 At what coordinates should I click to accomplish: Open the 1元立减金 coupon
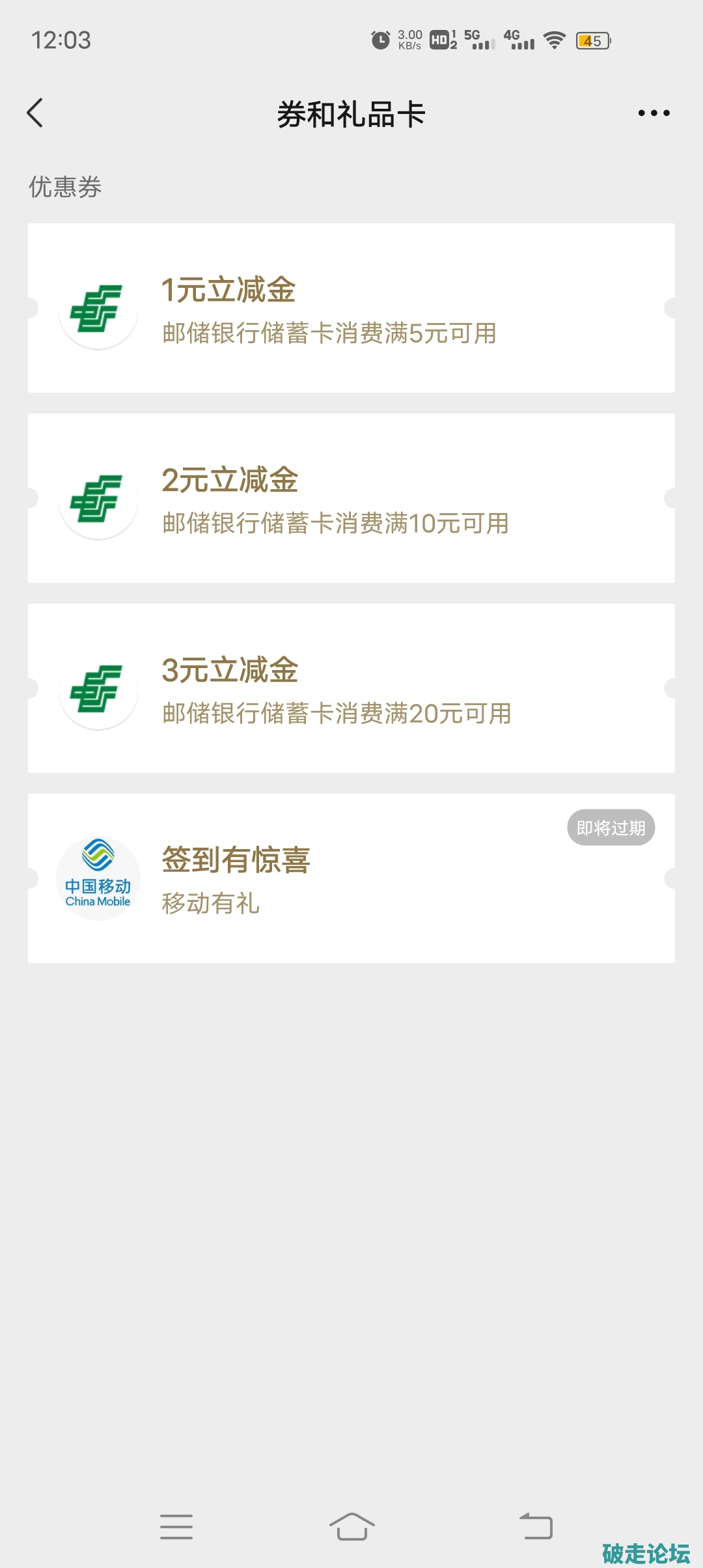tap(351, 308)
